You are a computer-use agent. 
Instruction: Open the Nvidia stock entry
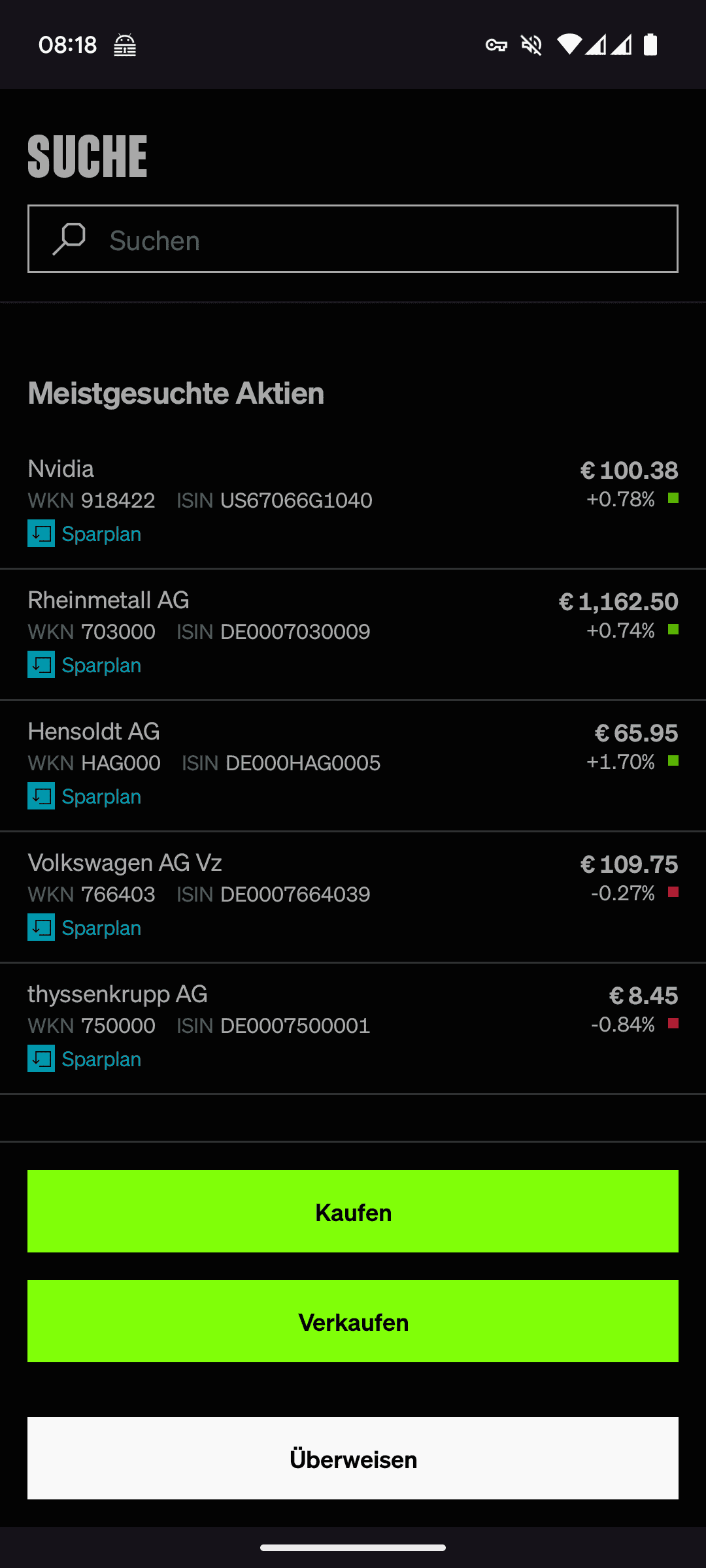pos(353,502)
